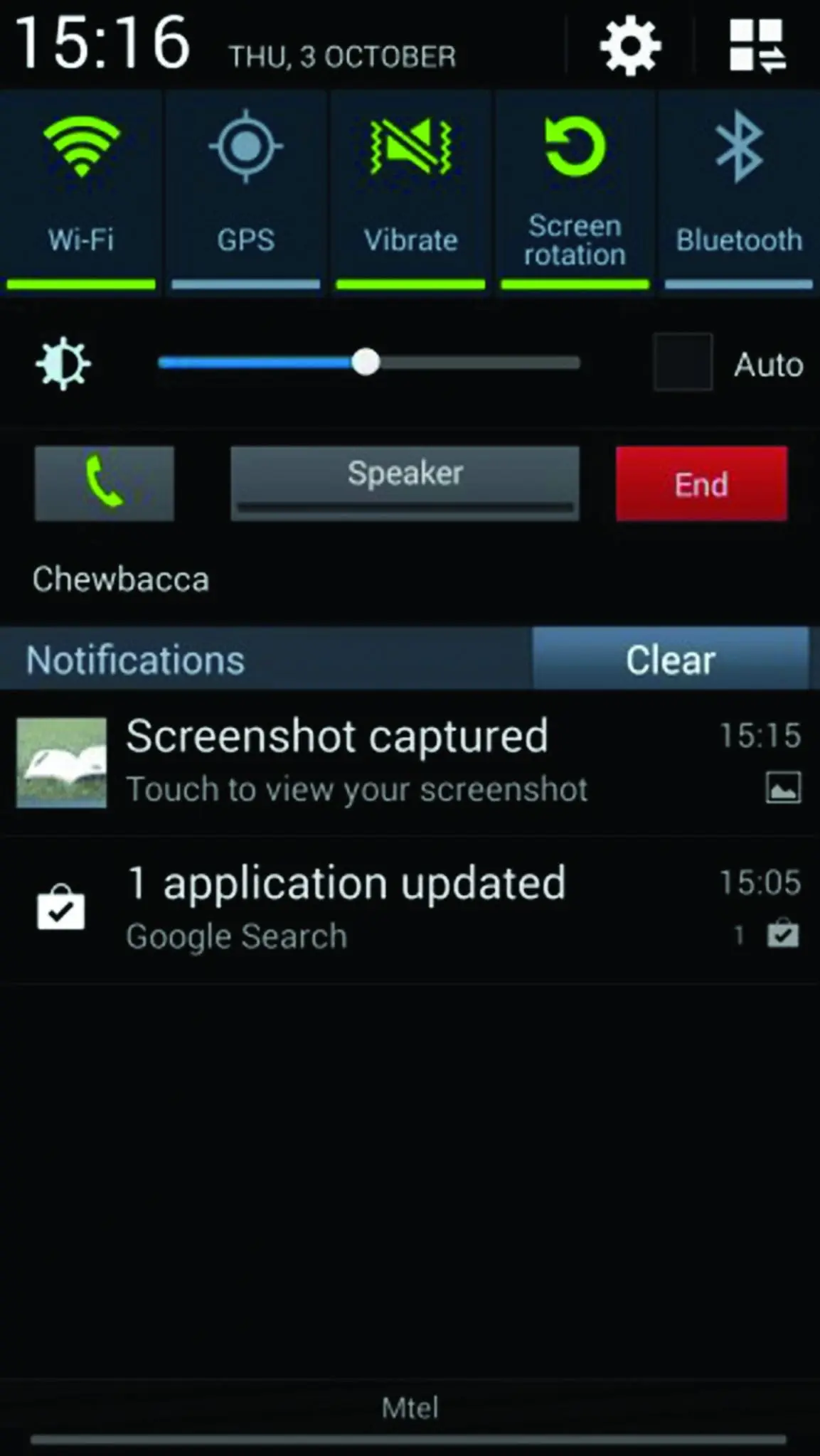This screenshot has height=1456, width=820.
Task: Turn off Wi-Fi
Action: coord(81,192)
